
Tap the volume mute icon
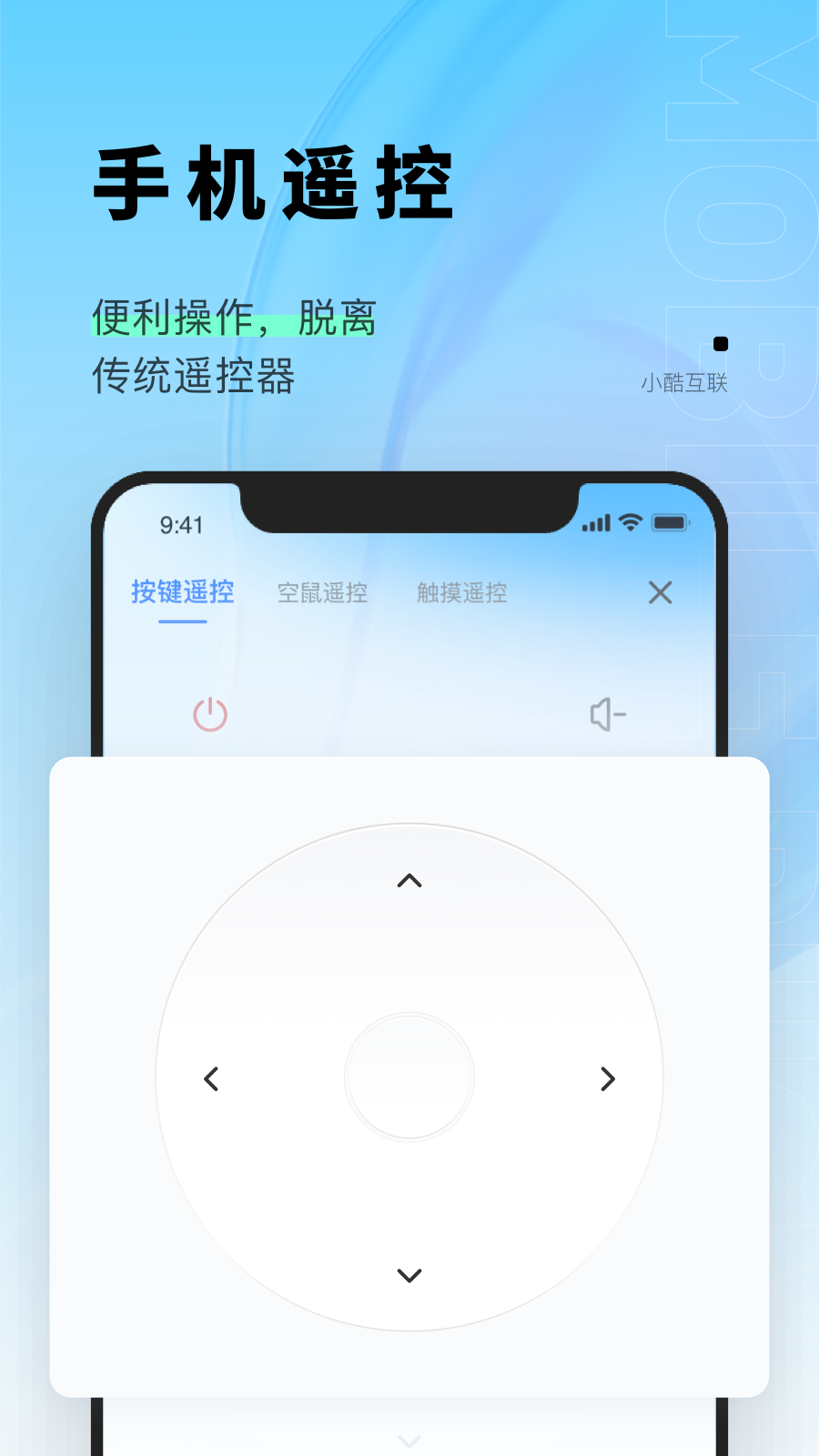(606, 714)
